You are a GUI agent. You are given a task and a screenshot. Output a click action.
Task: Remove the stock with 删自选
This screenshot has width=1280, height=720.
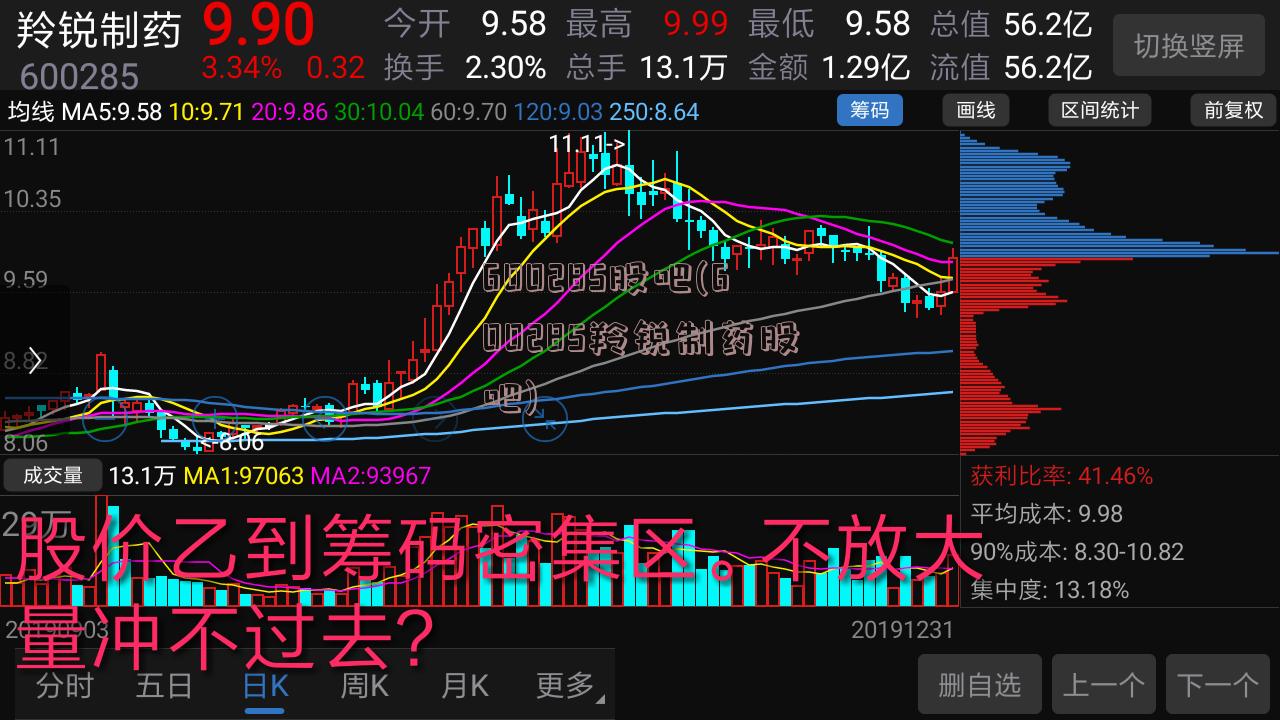click(x=980, y=685)
